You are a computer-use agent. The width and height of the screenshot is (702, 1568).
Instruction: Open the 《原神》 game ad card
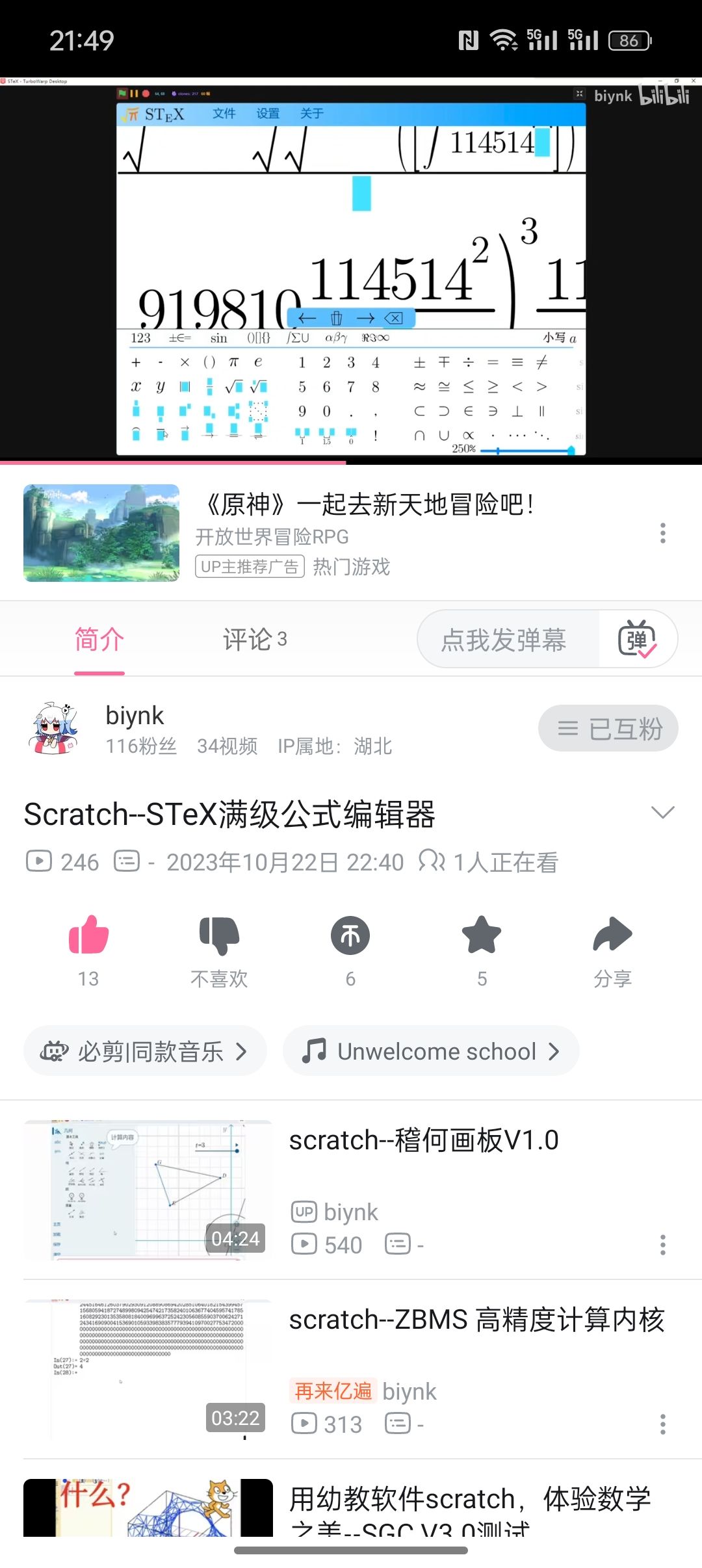pyautogui.click(x=364, y=533)
